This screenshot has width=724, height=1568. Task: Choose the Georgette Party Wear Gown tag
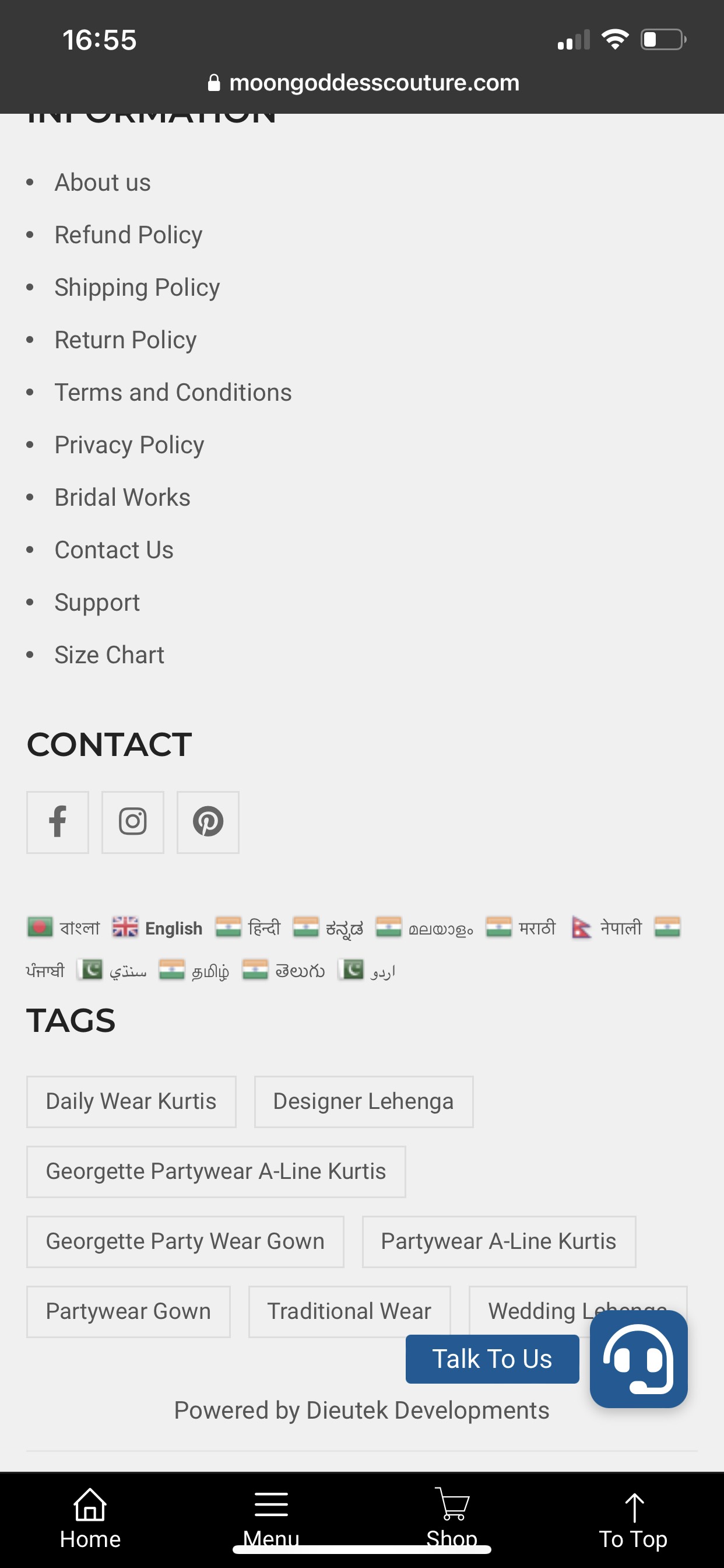click(x=185, y=1242)
